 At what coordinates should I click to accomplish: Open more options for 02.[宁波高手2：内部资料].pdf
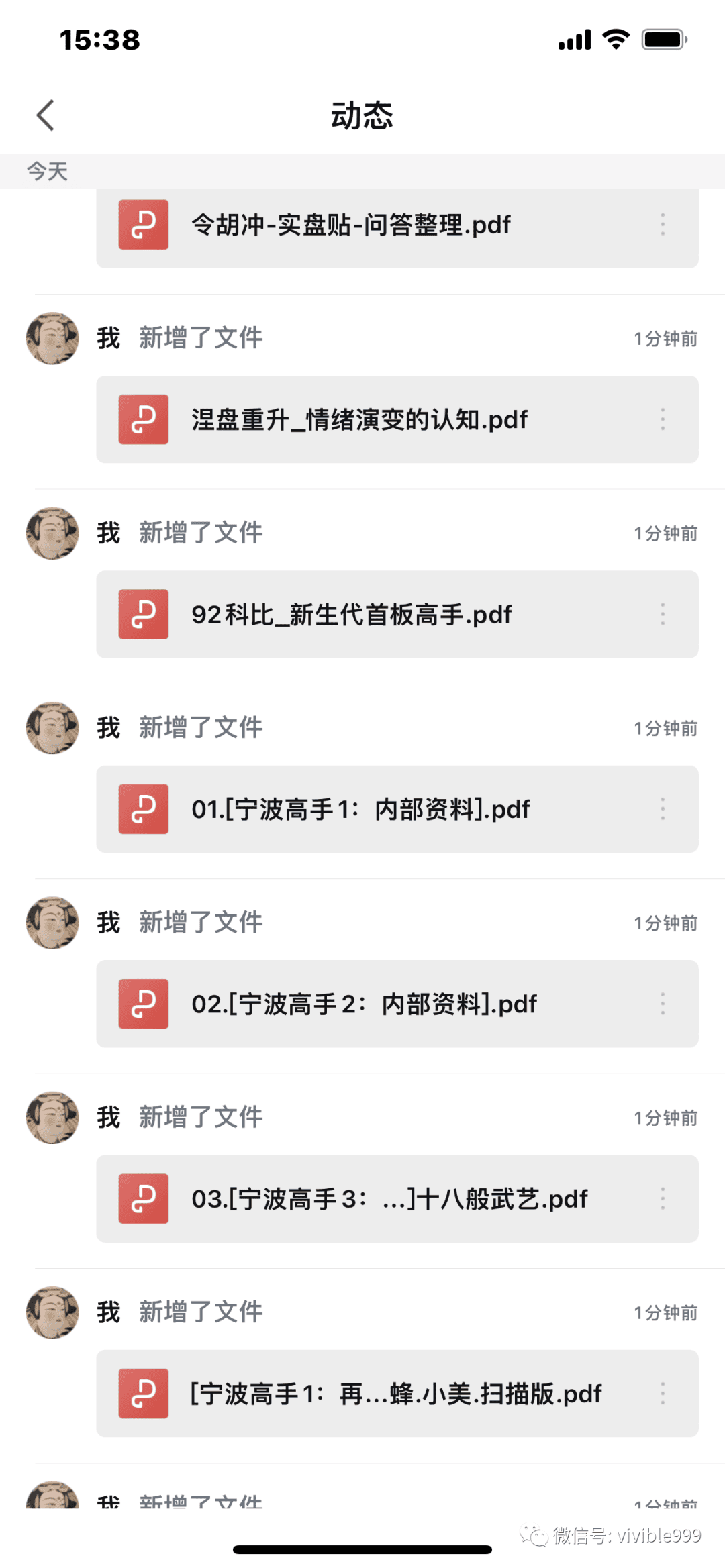662,1004
